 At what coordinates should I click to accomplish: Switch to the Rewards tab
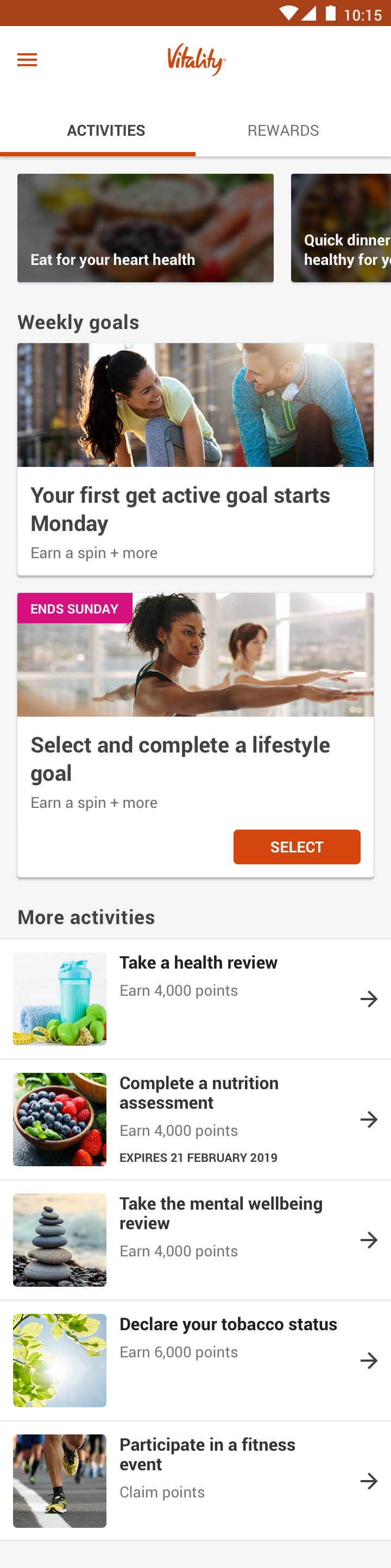[x=282, y=130]
